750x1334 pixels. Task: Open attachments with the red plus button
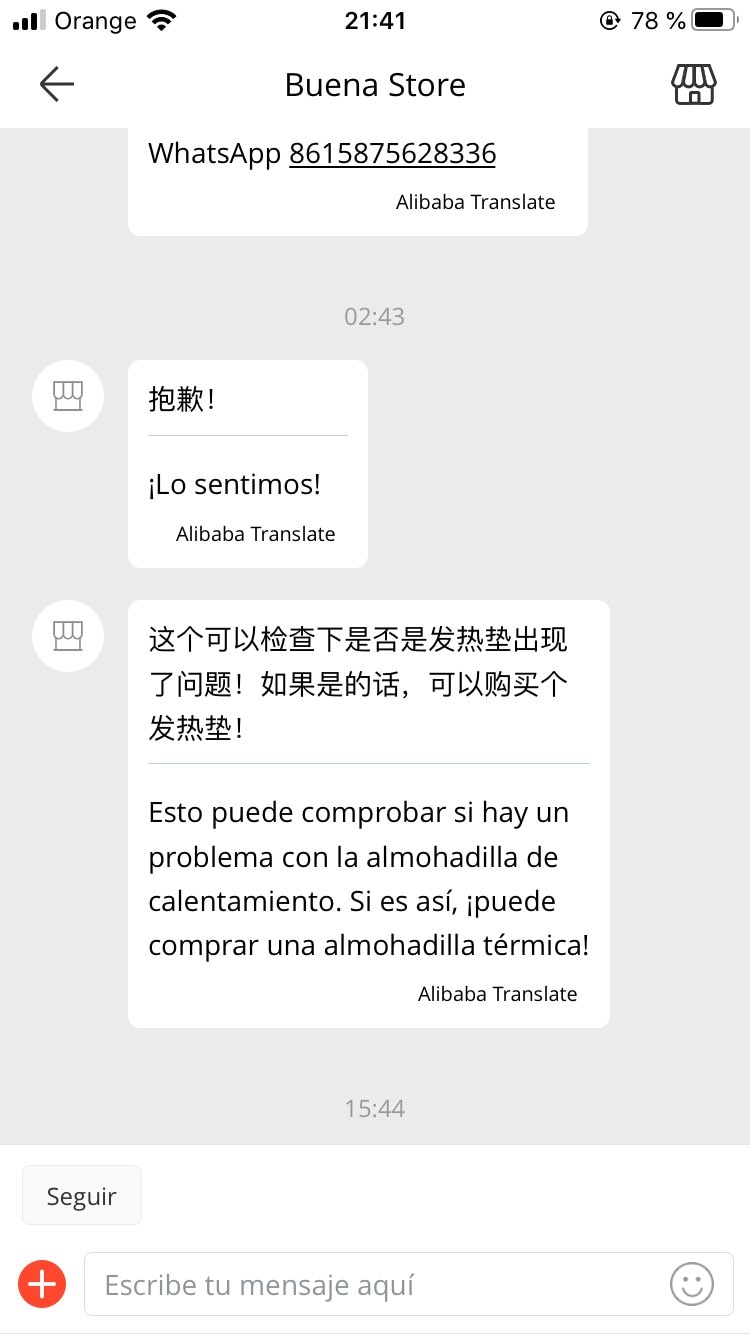point(42,1284)
